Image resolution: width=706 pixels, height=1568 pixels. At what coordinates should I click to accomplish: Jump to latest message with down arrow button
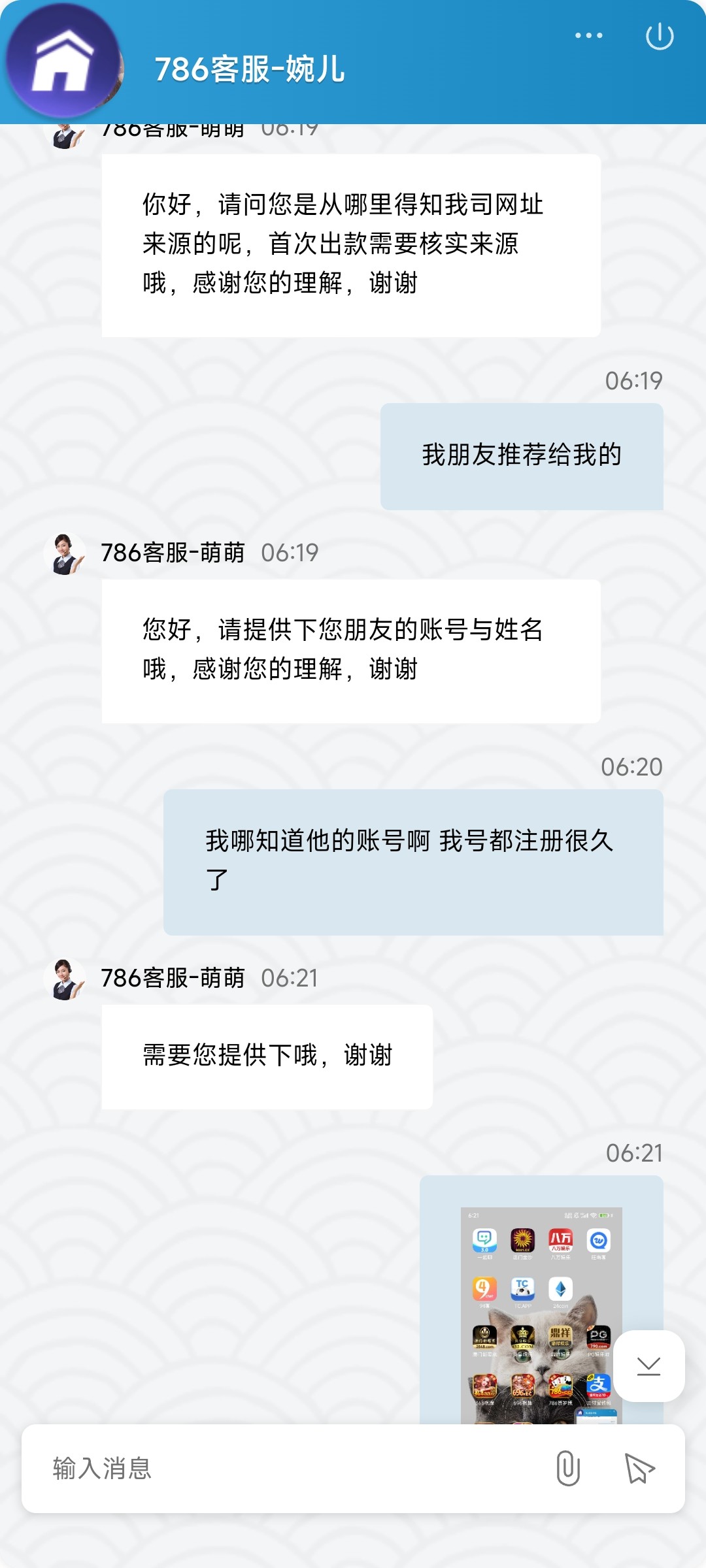tap(648, 1365)
